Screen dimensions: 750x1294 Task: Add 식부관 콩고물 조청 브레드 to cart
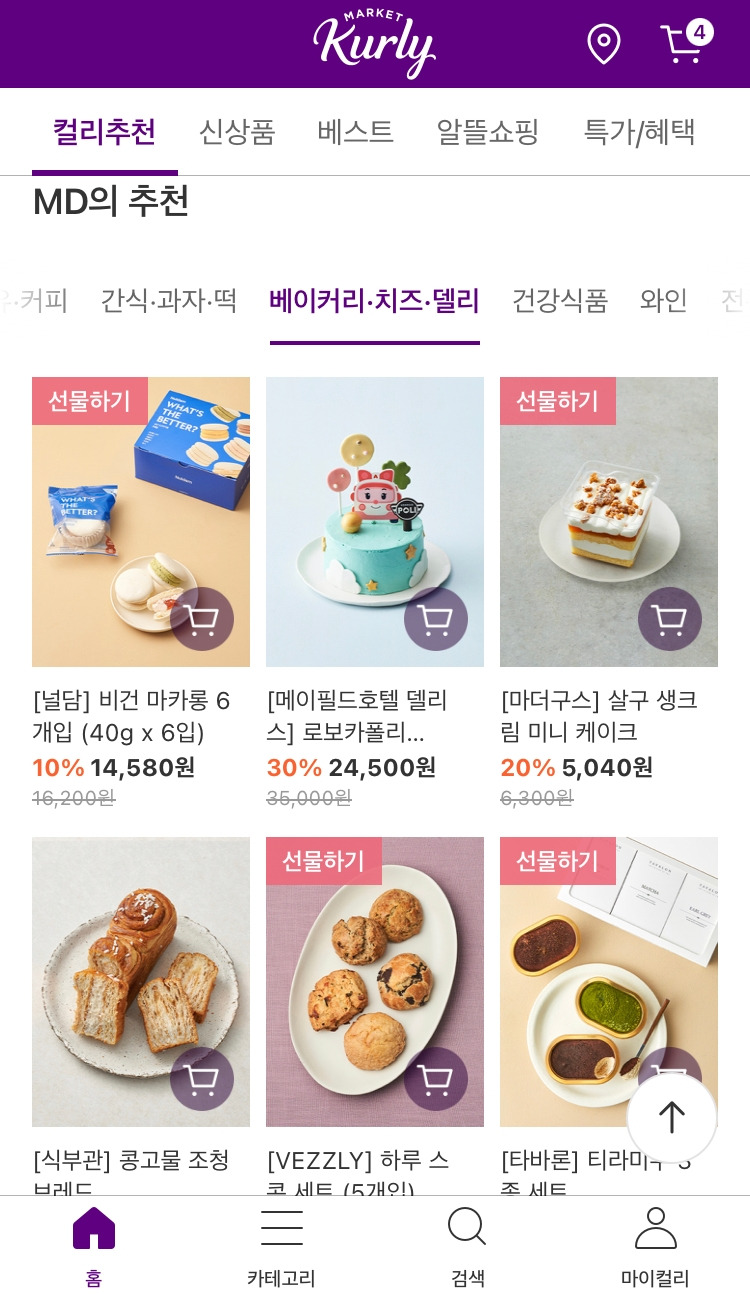[201, 1079]
